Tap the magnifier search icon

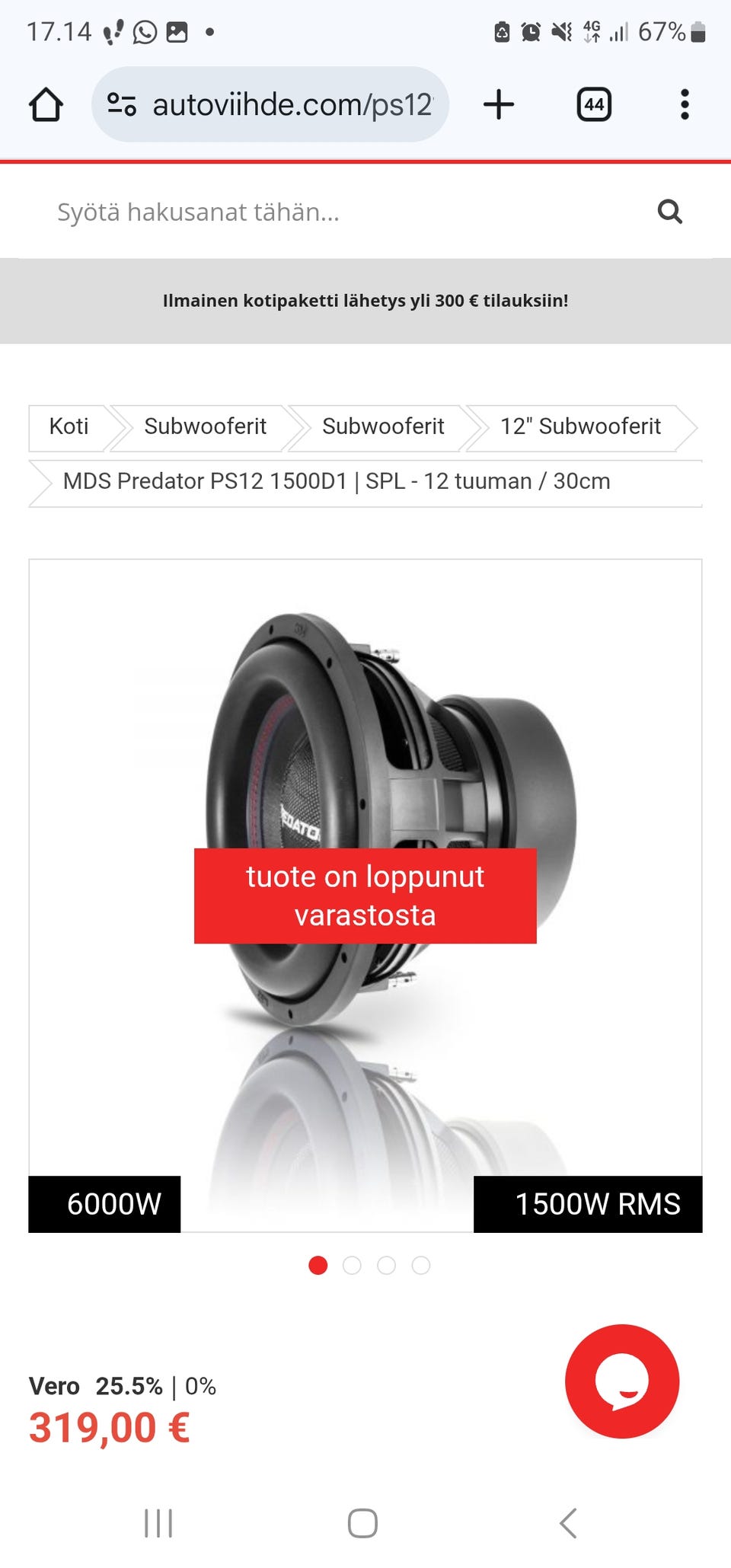click(x=669, y=212)
